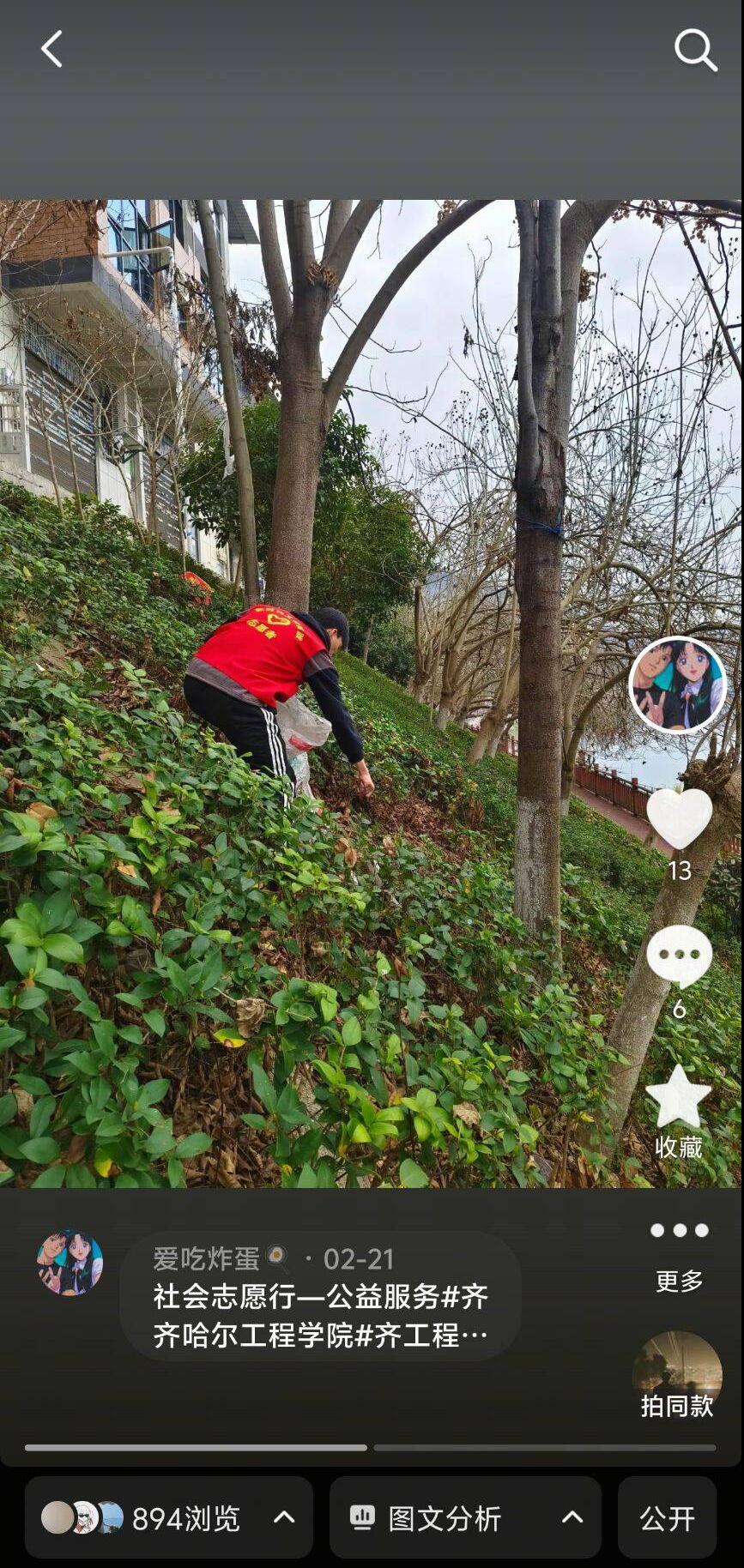Go back using the top arrow

[x=51, y=49]
